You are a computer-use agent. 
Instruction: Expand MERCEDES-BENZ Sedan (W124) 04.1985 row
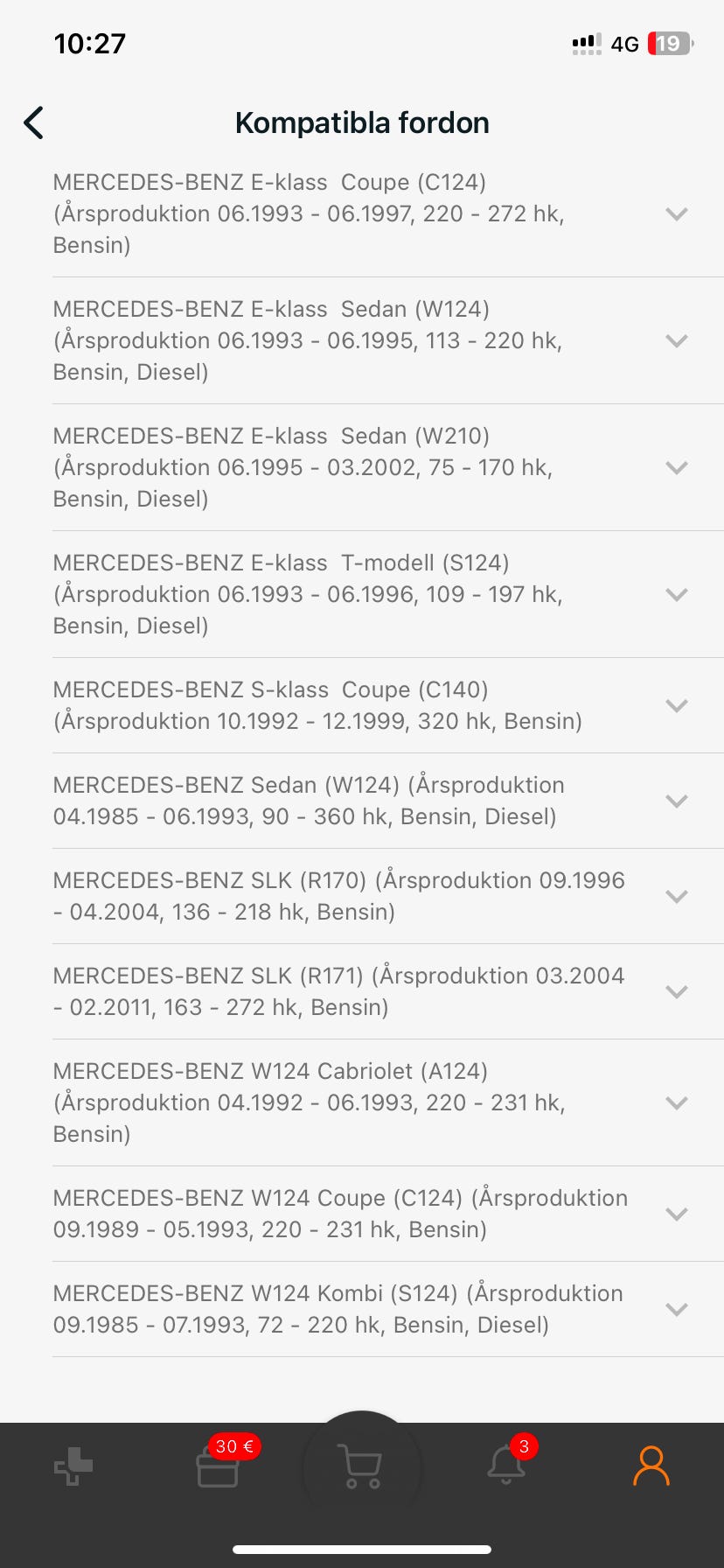coord(676,801)
